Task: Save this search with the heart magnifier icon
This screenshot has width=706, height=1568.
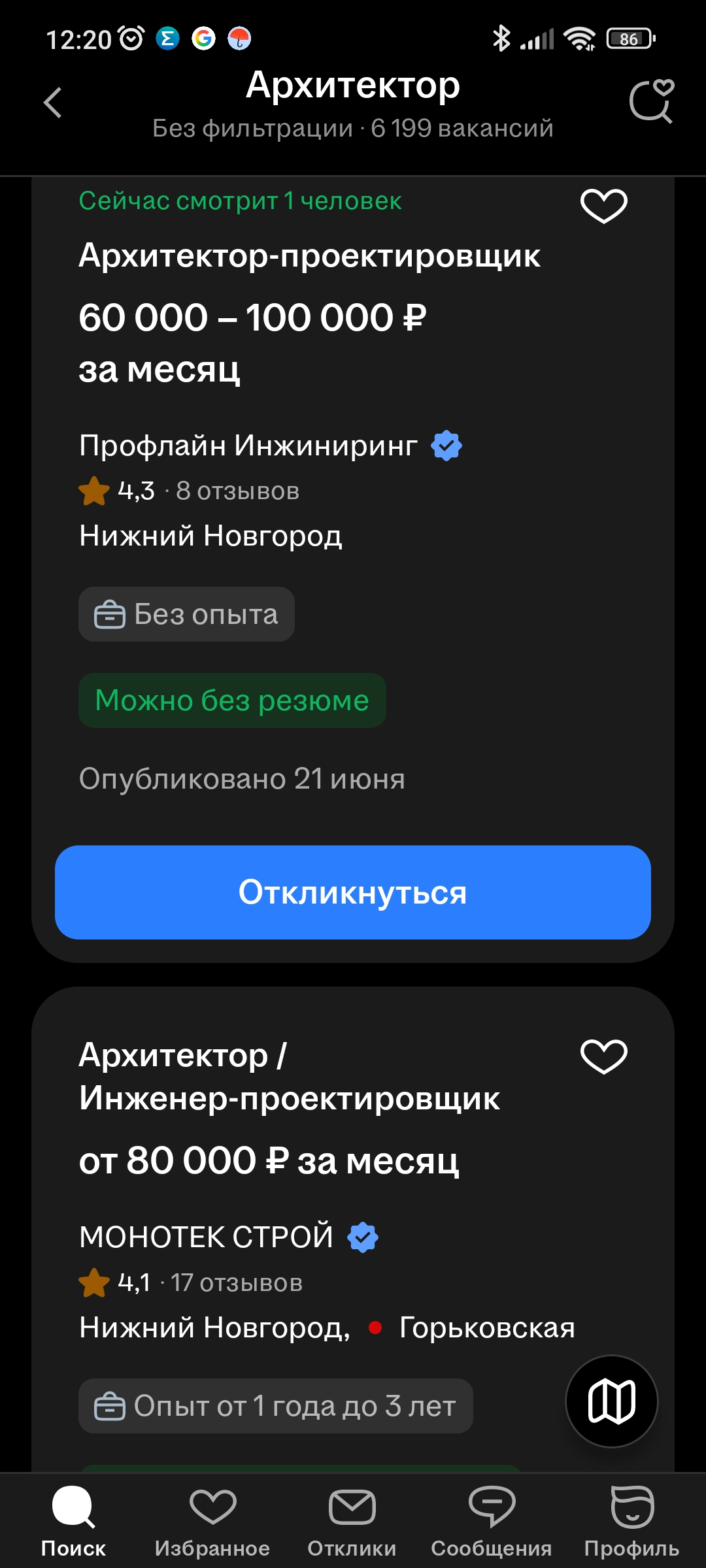Action: point(651,101)
